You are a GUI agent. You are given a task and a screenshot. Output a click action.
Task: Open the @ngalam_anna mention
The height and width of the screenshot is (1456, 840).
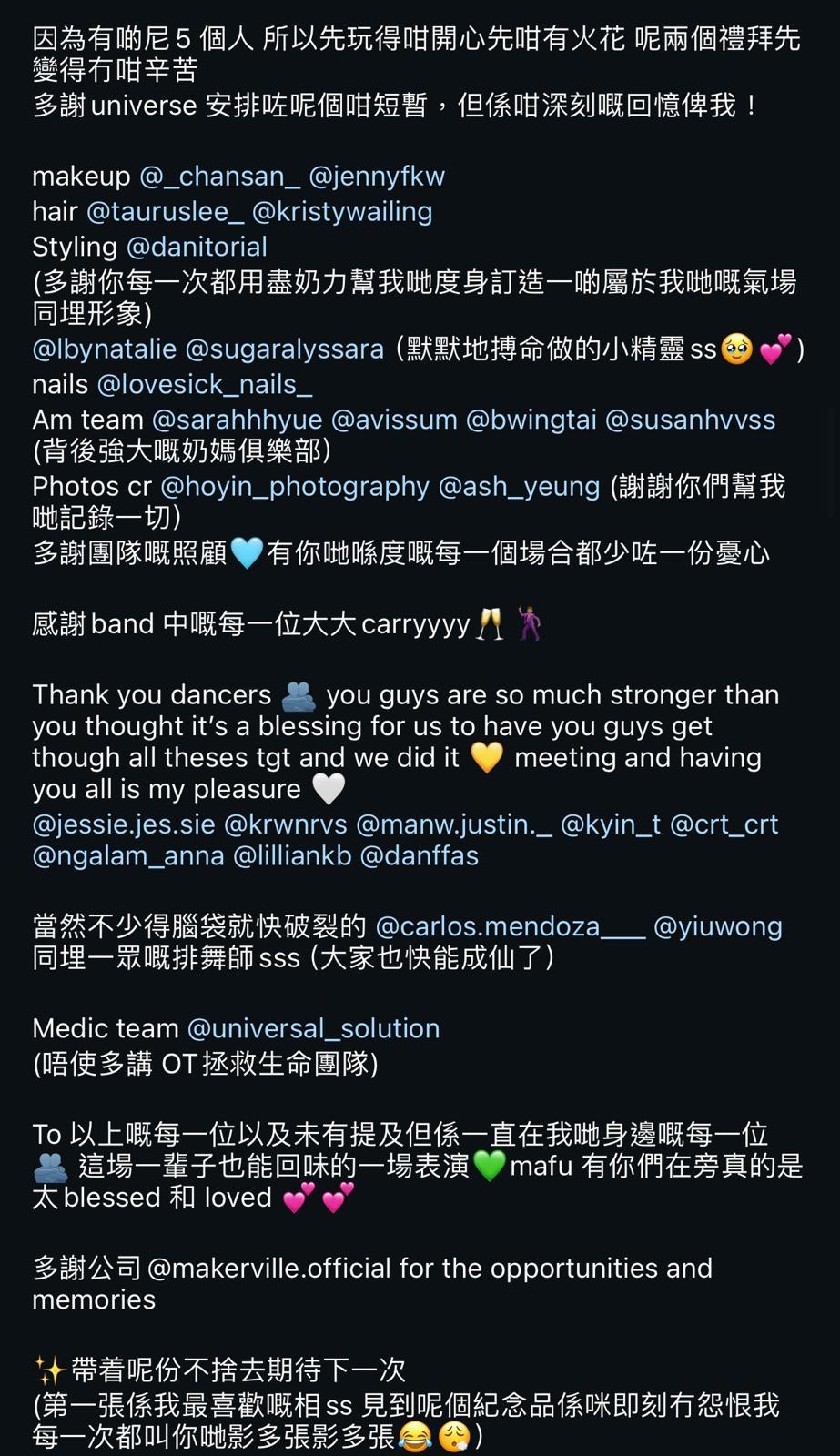[128, 856]
